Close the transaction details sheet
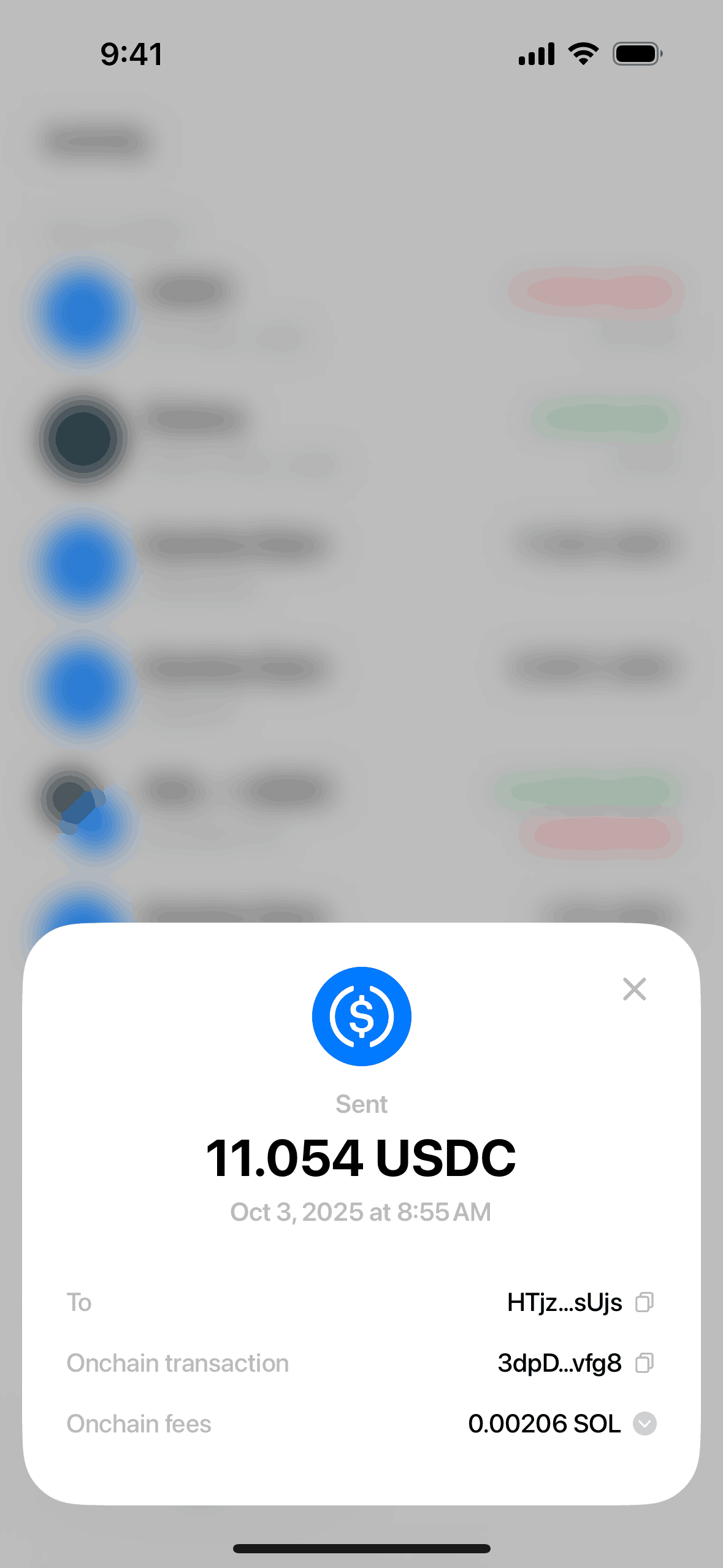This screenshot has height=1568, width=723. point(634,989)
